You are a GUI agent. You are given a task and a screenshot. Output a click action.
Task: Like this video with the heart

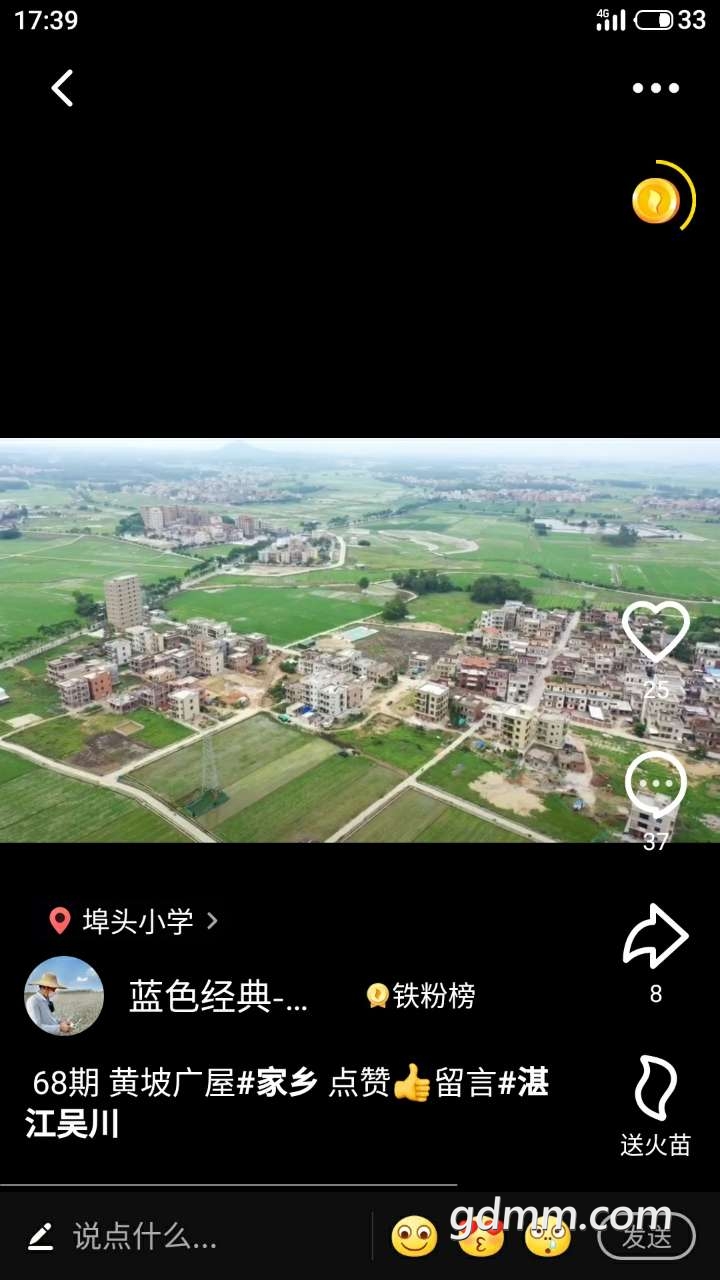point(656,632)
